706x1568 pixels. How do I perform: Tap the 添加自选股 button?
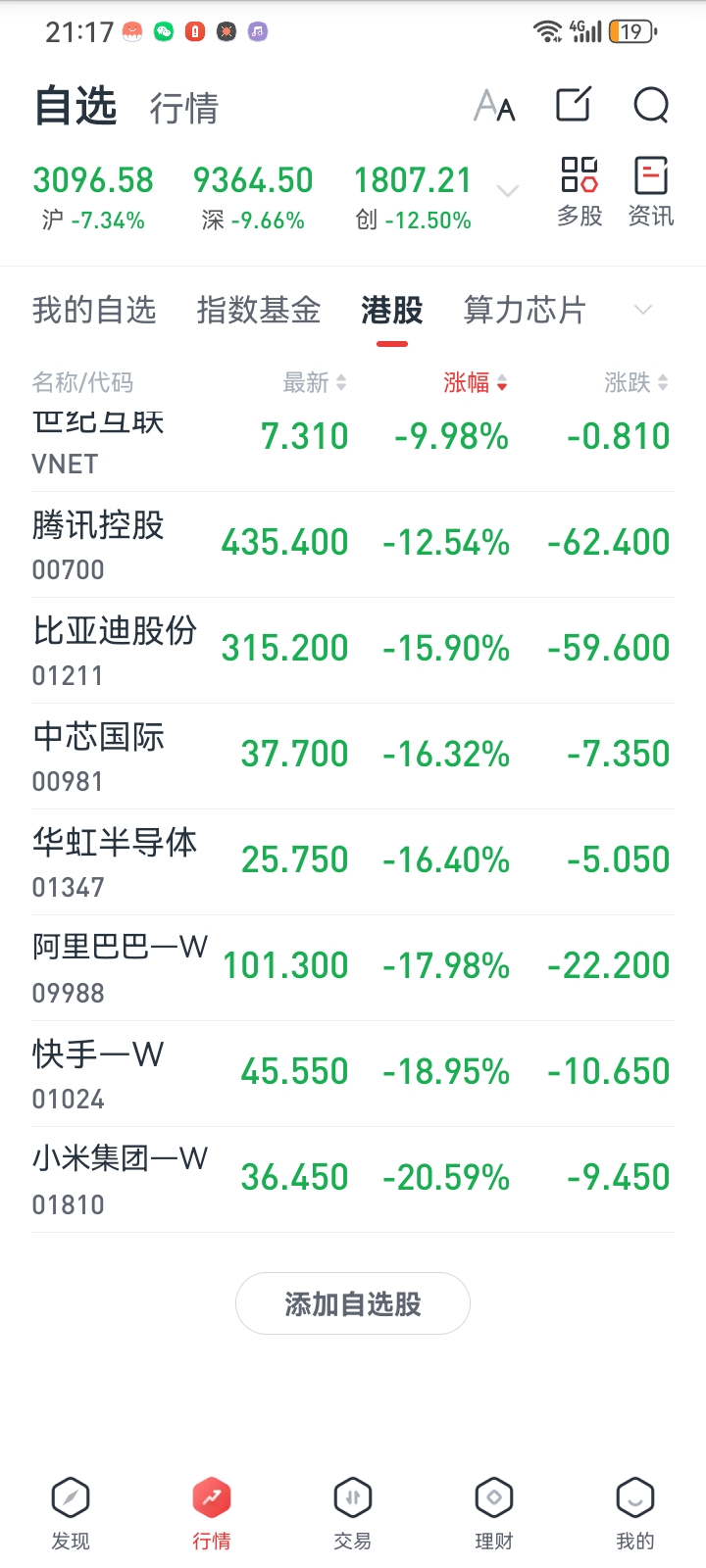point(353,1303)
